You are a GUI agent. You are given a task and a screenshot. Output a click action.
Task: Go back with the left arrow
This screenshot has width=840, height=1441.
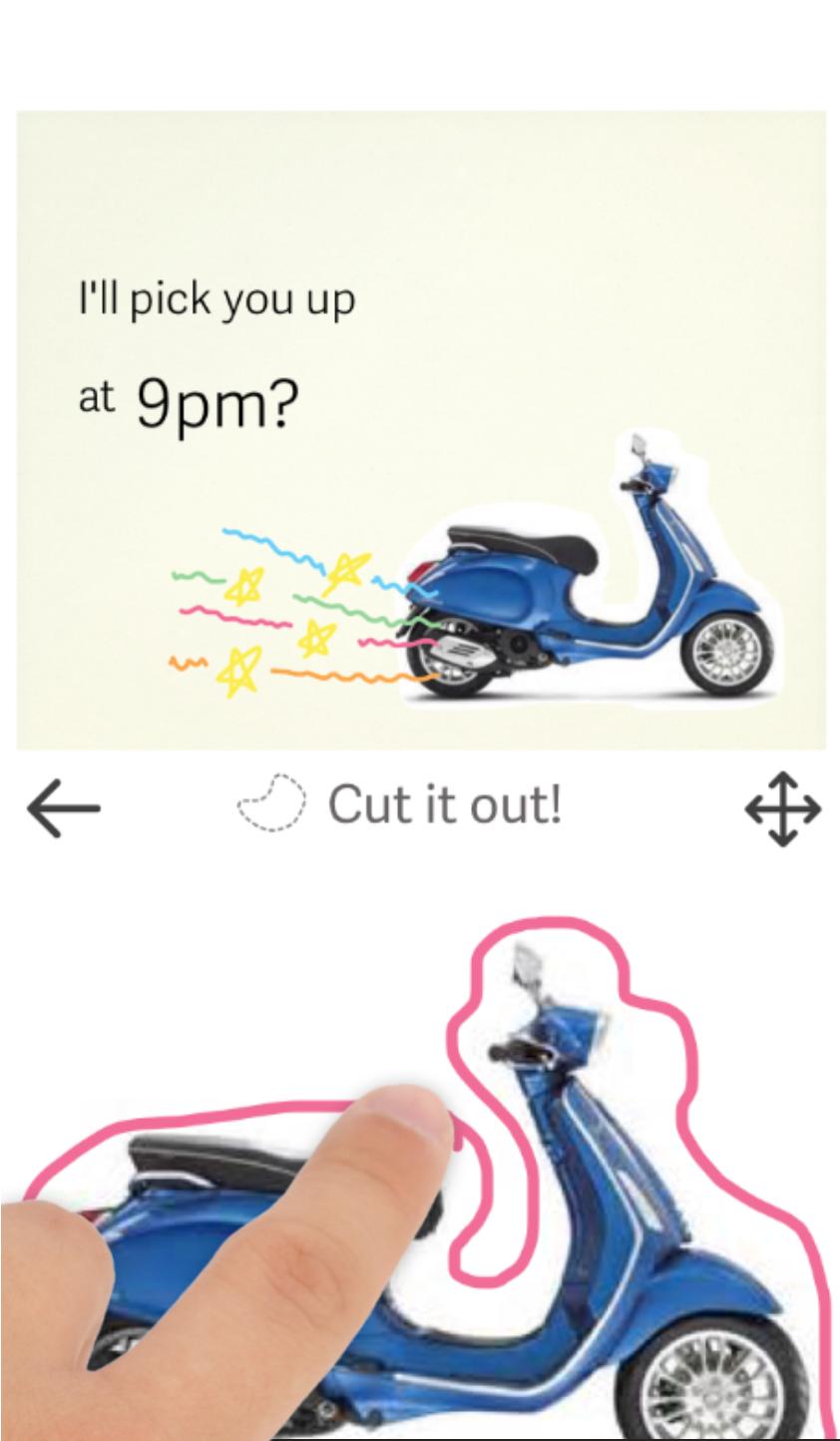(x=64, y=807)
